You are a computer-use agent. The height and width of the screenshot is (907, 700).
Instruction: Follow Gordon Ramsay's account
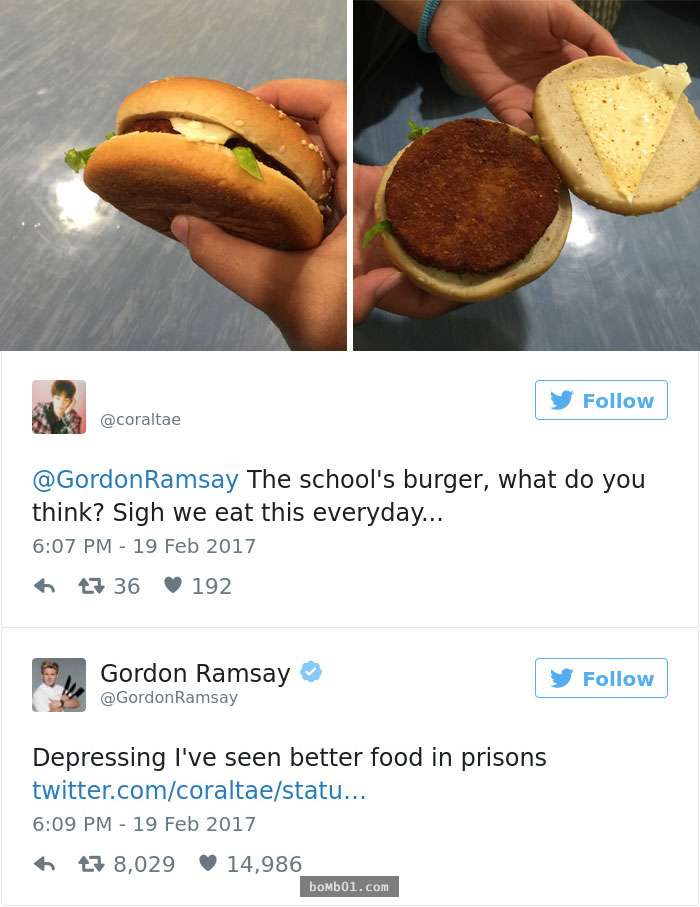tap(601, 678)
